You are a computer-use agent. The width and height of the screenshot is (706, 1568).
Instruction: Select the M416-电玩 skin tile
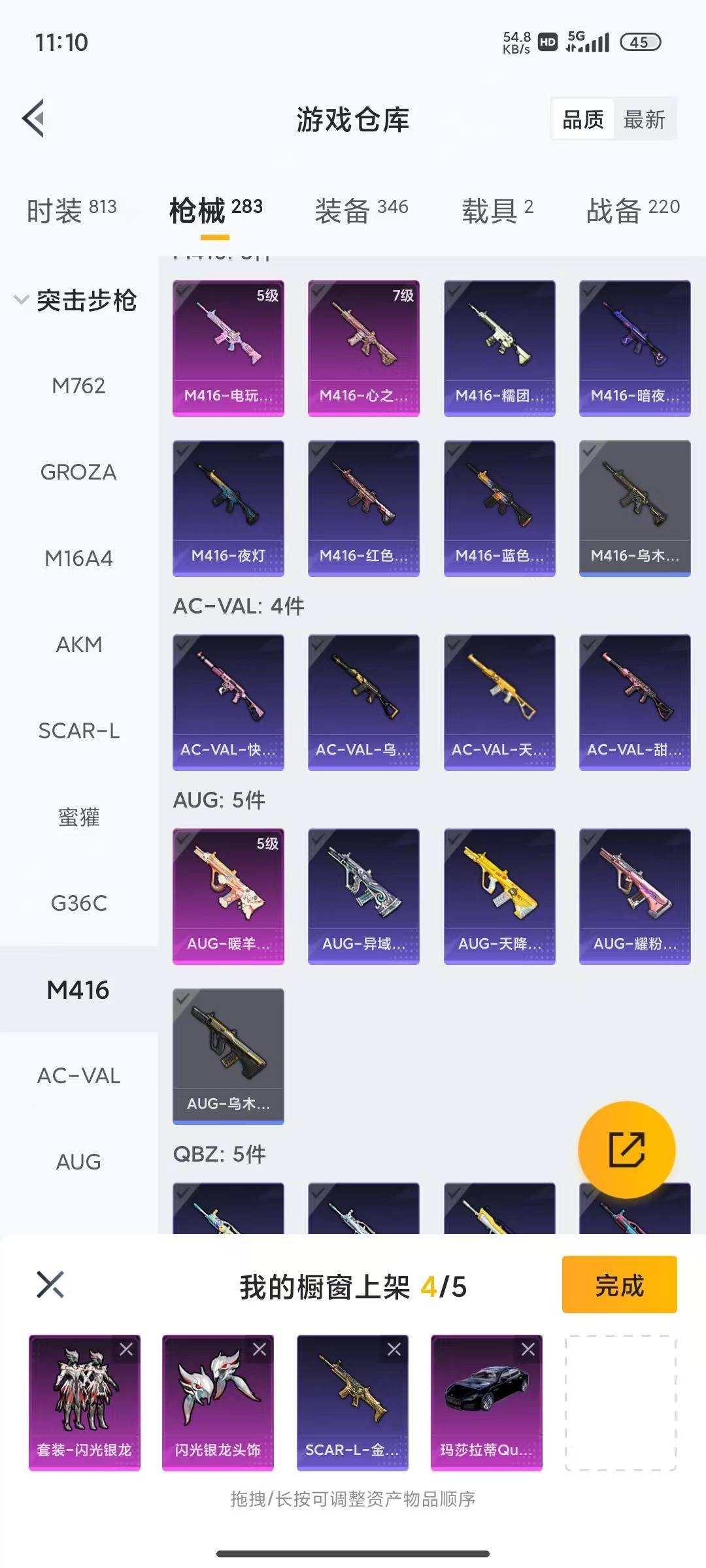(228, 348)
